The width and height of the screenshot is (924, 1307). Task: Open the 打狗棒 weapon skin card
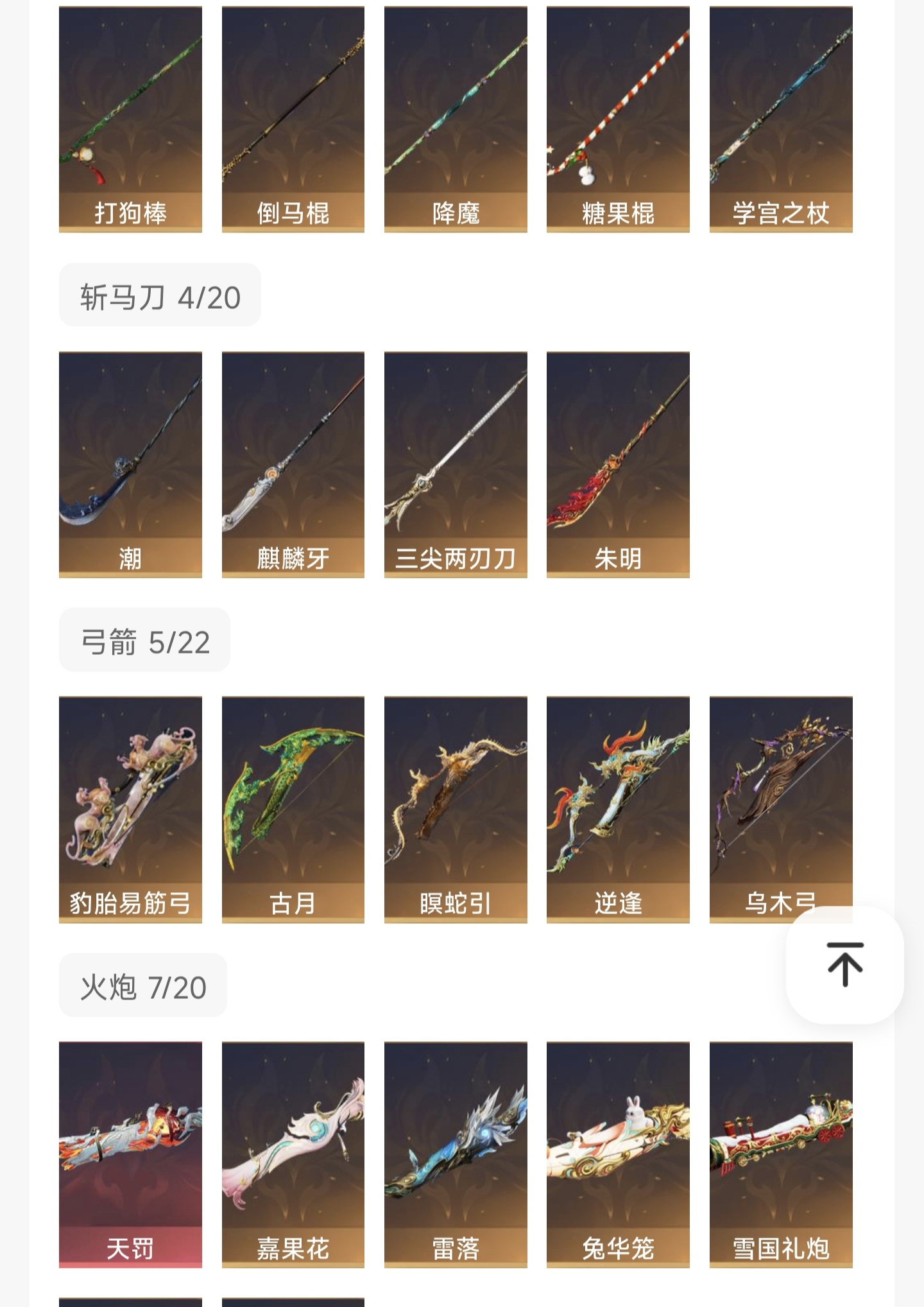pyautogui.click(x=130, y=119)
